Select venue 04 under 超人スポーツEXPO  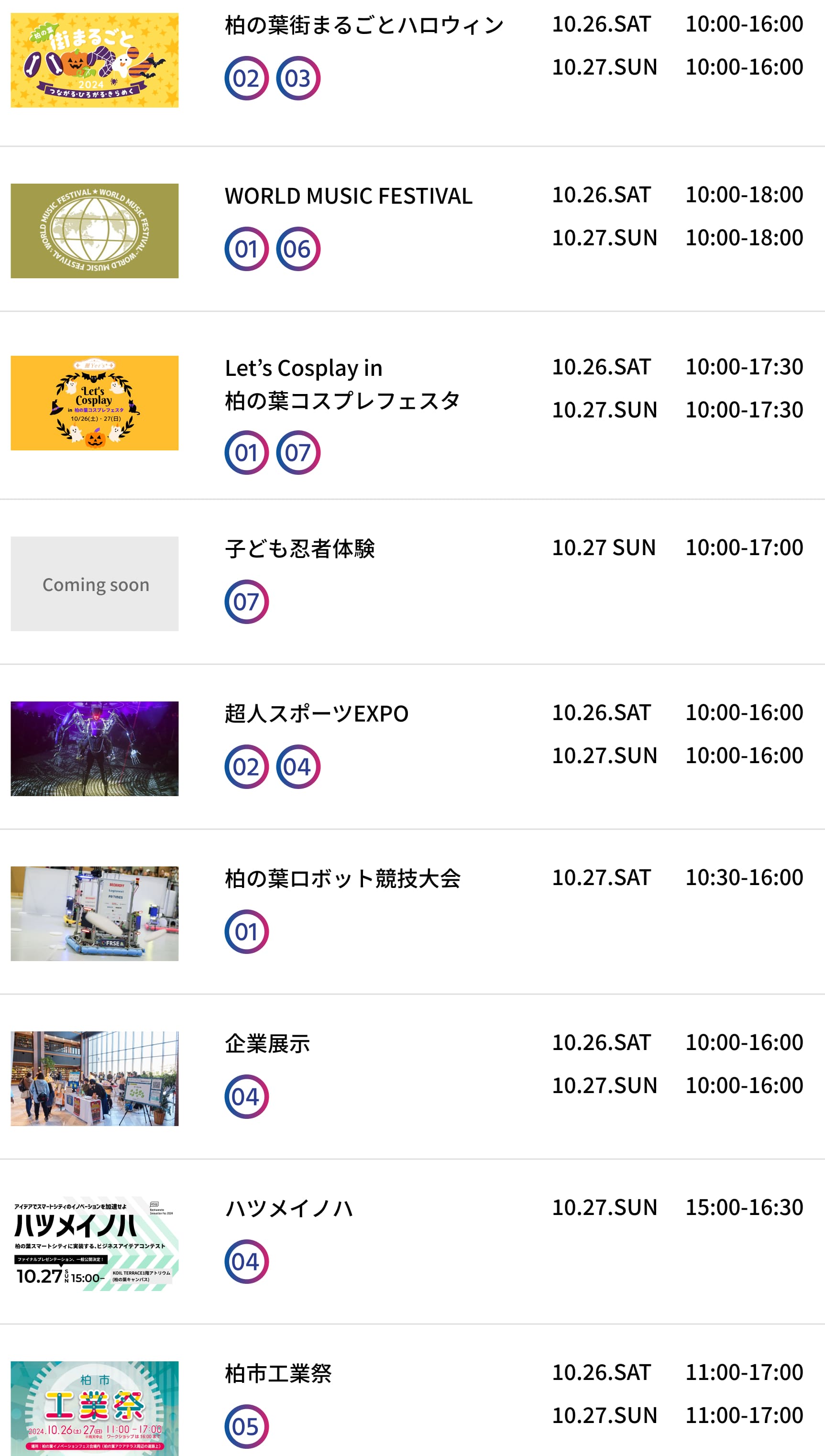(298, 767)
